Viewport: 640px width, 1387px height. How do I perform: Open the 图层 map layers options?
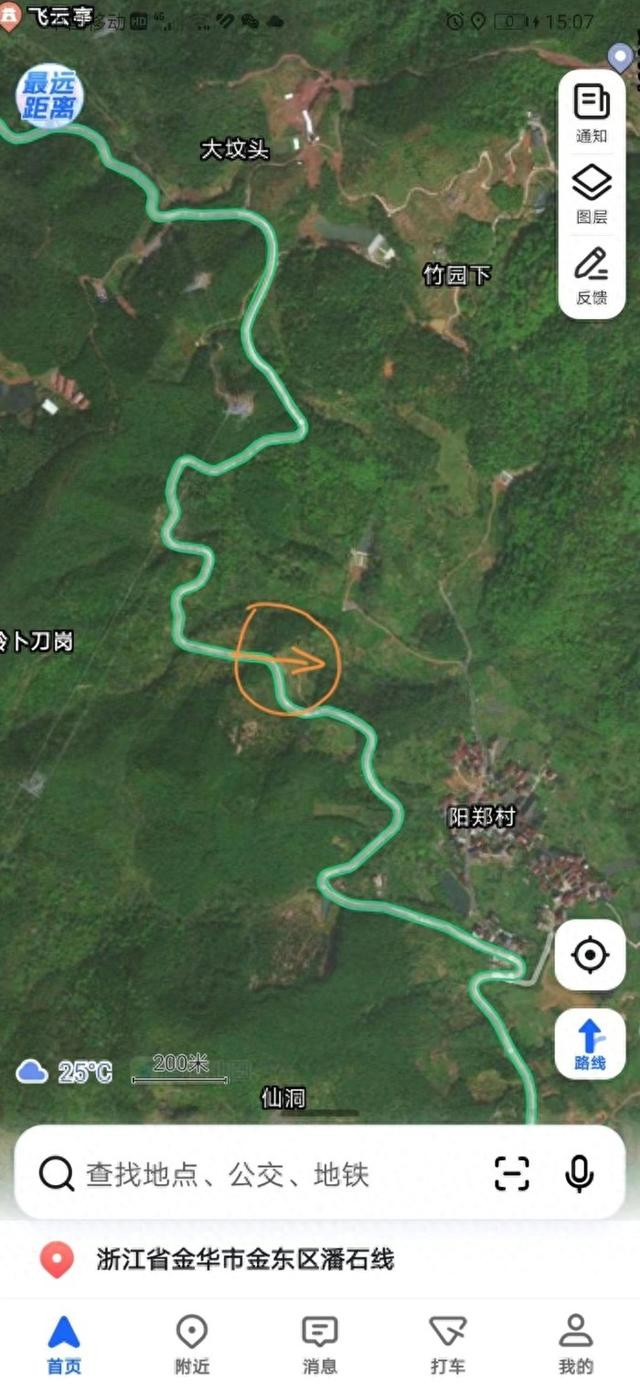pyautogui.click(x=591, y=194)
